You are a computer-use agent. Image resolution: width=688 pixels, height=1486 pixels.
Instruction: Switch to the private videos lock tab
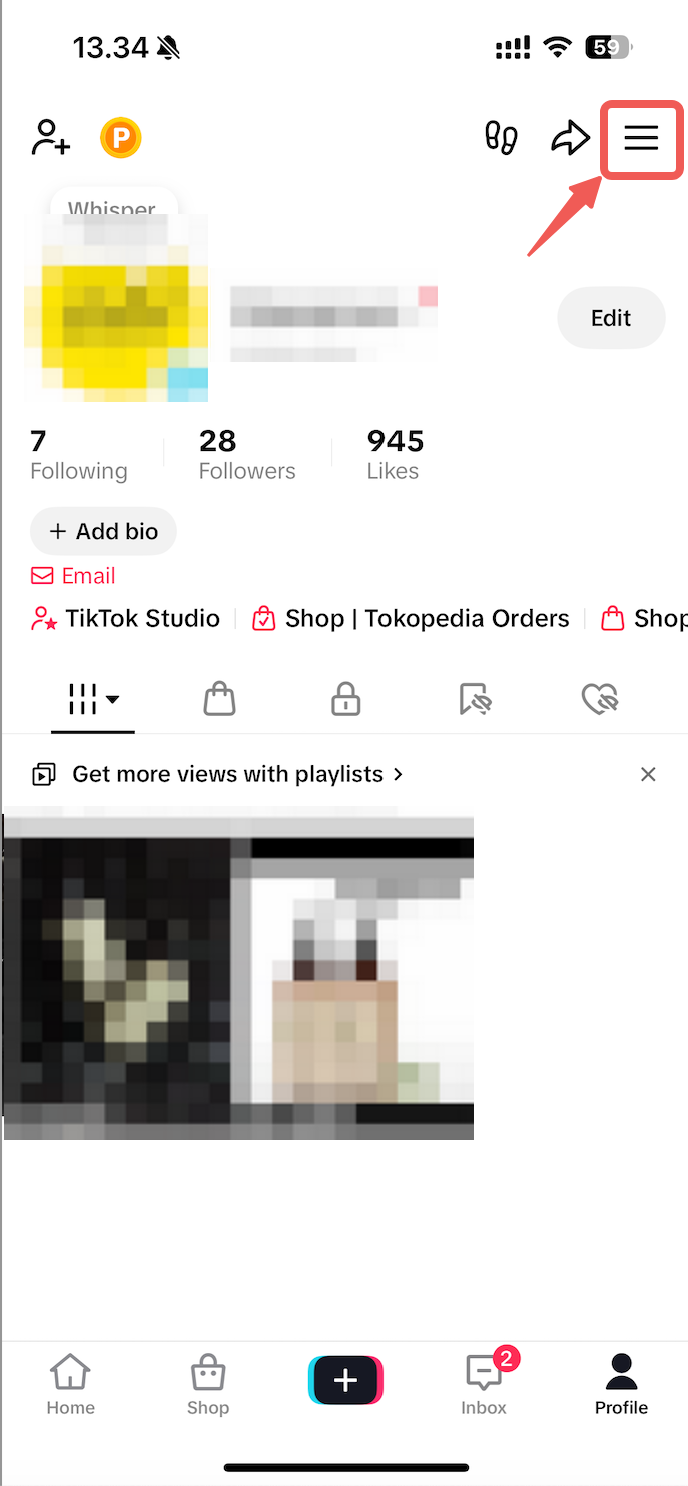click(x=345, y=700)
